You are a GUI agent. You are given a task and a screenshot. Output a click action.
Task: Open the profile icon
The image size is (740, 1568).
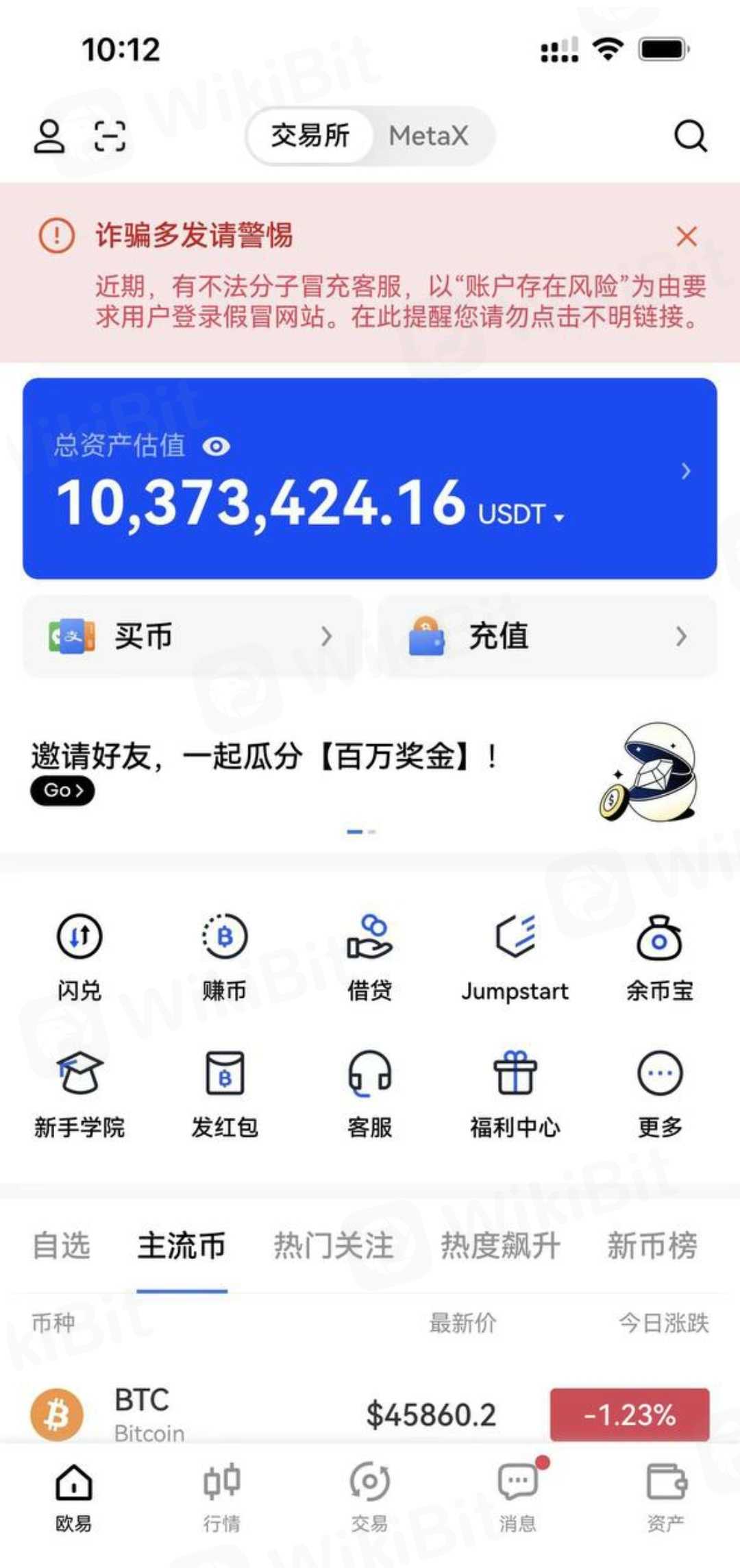point(49,136)
